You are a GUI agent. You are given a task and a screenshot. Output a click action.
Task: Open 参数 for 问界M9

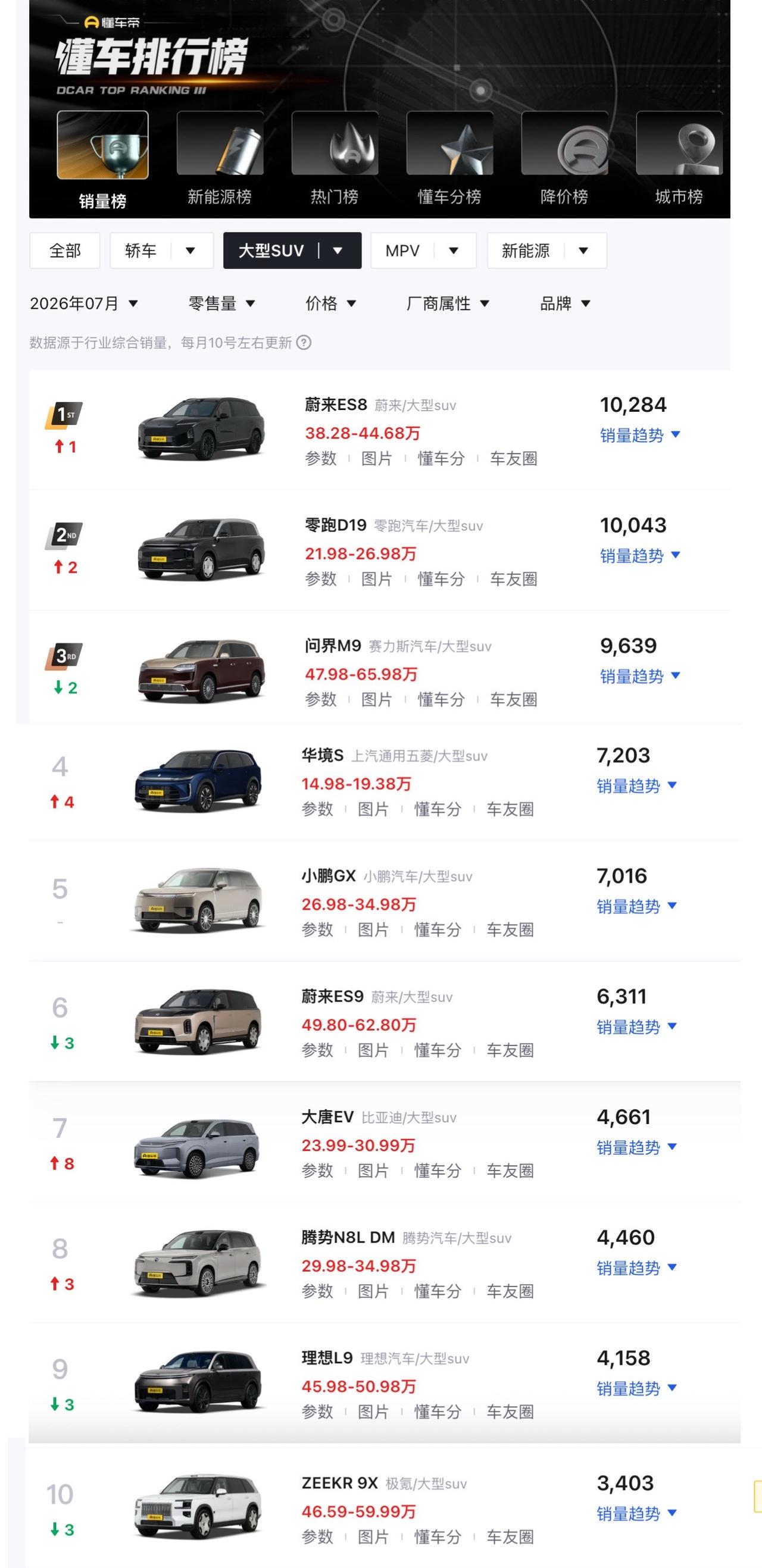coord(320,699)
